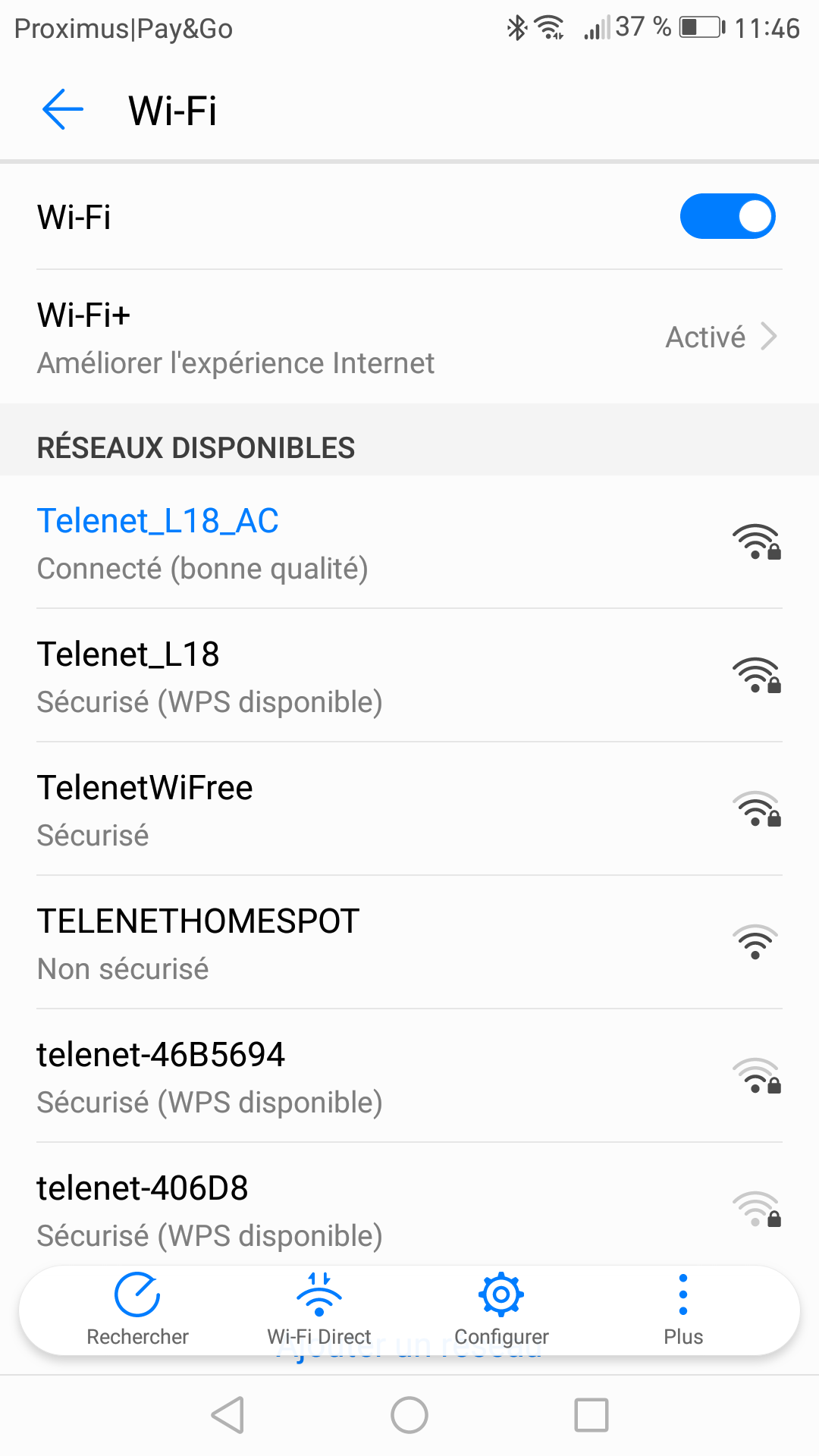
Task: Tap Rechercher to scan networks
Action: pos(137,1310)
